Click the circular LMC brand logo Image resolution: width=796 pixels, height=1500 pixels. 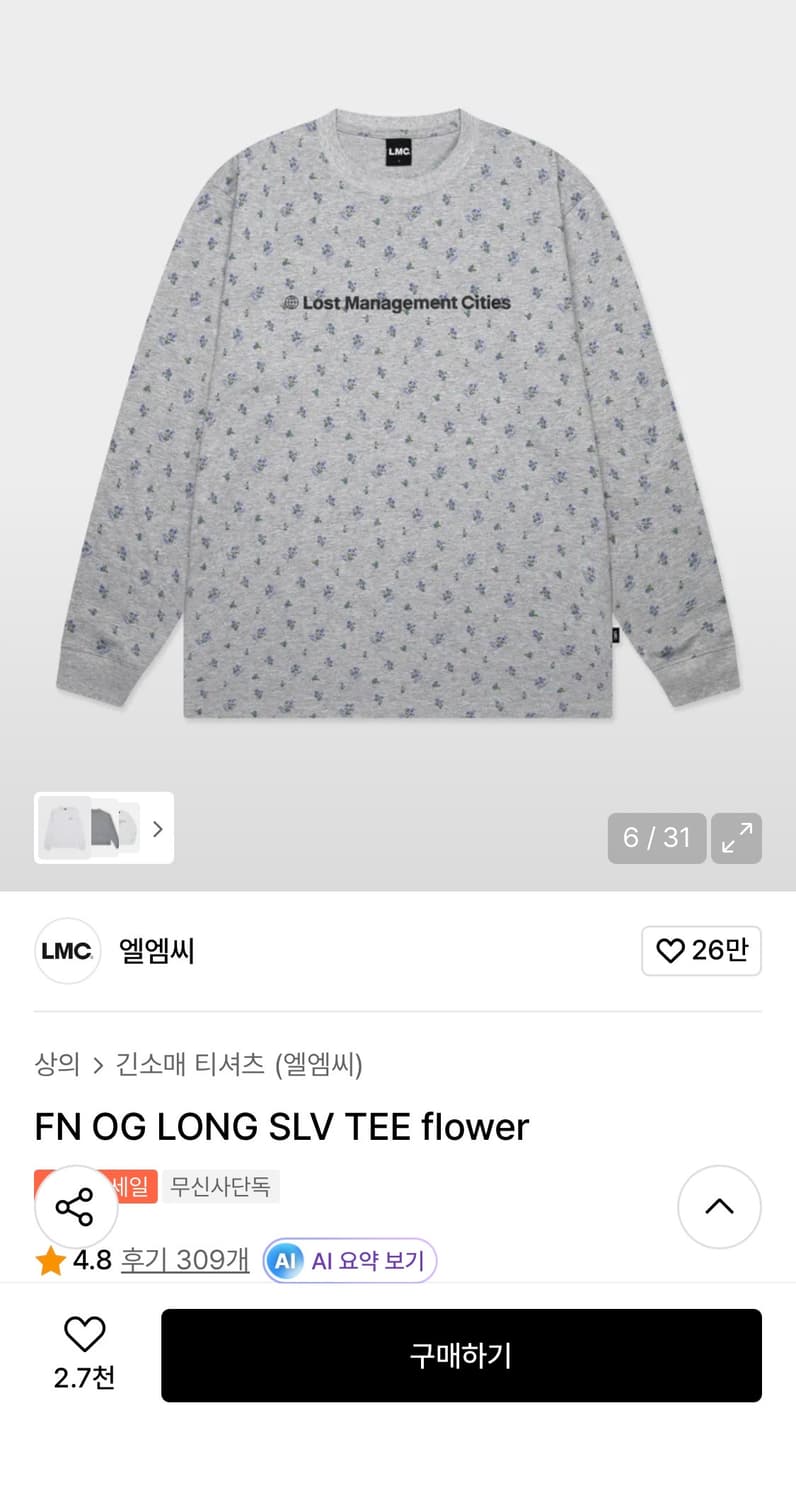[x=67, y=951]
